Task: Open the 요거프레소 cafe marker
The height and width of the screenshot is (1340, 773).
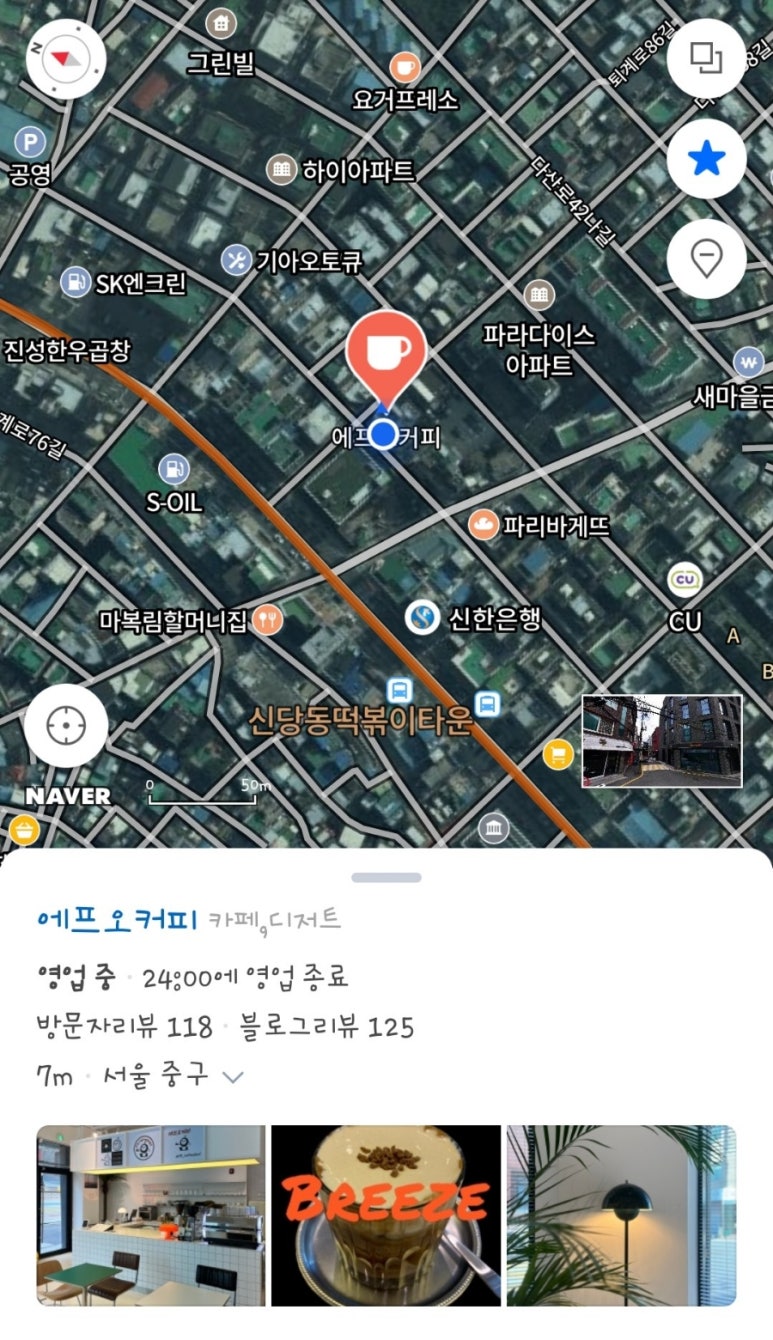Action: point(405,68)
